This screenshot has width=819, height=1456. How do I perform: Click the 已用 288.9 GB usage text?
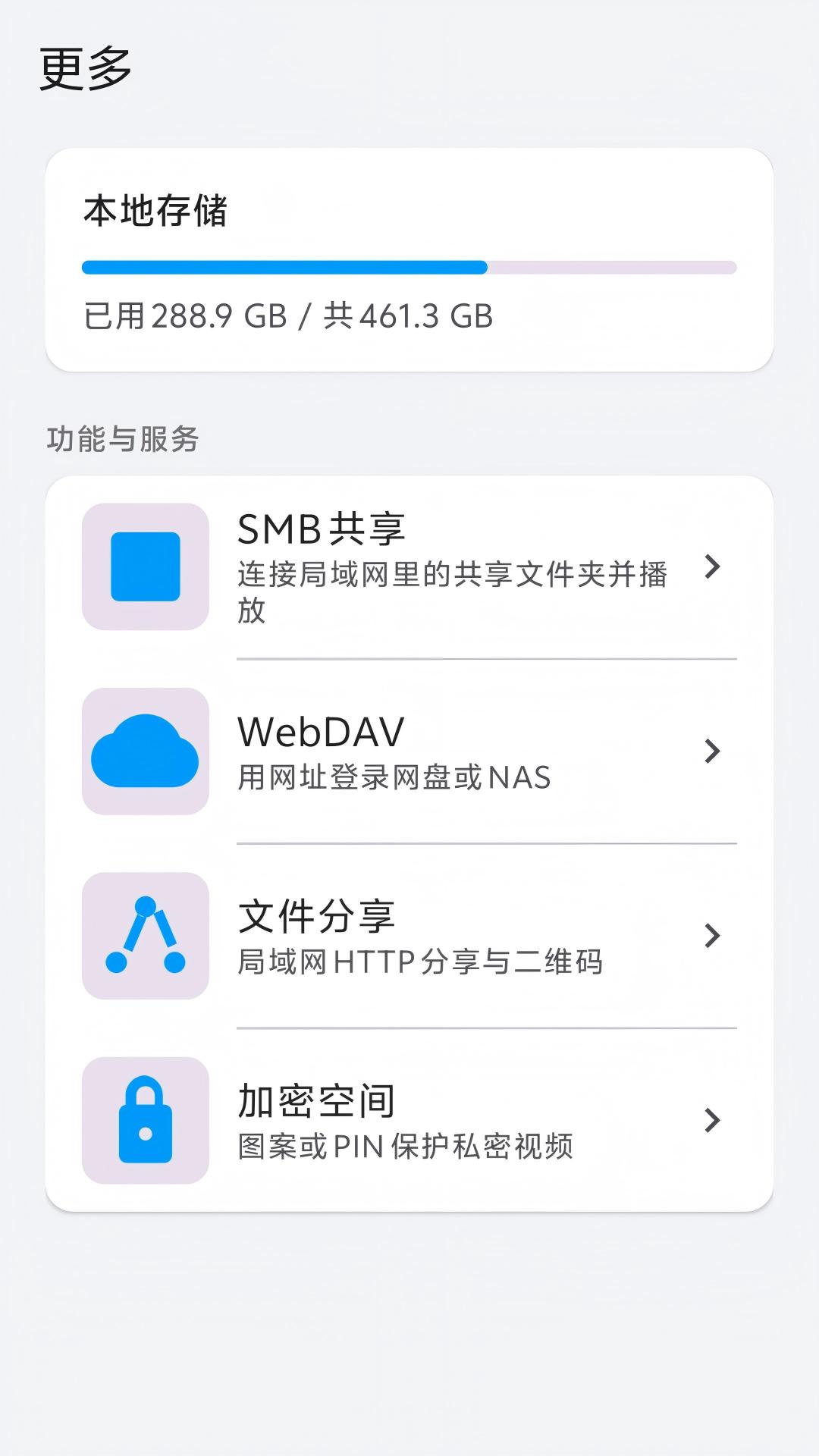(x=288, y=317)
